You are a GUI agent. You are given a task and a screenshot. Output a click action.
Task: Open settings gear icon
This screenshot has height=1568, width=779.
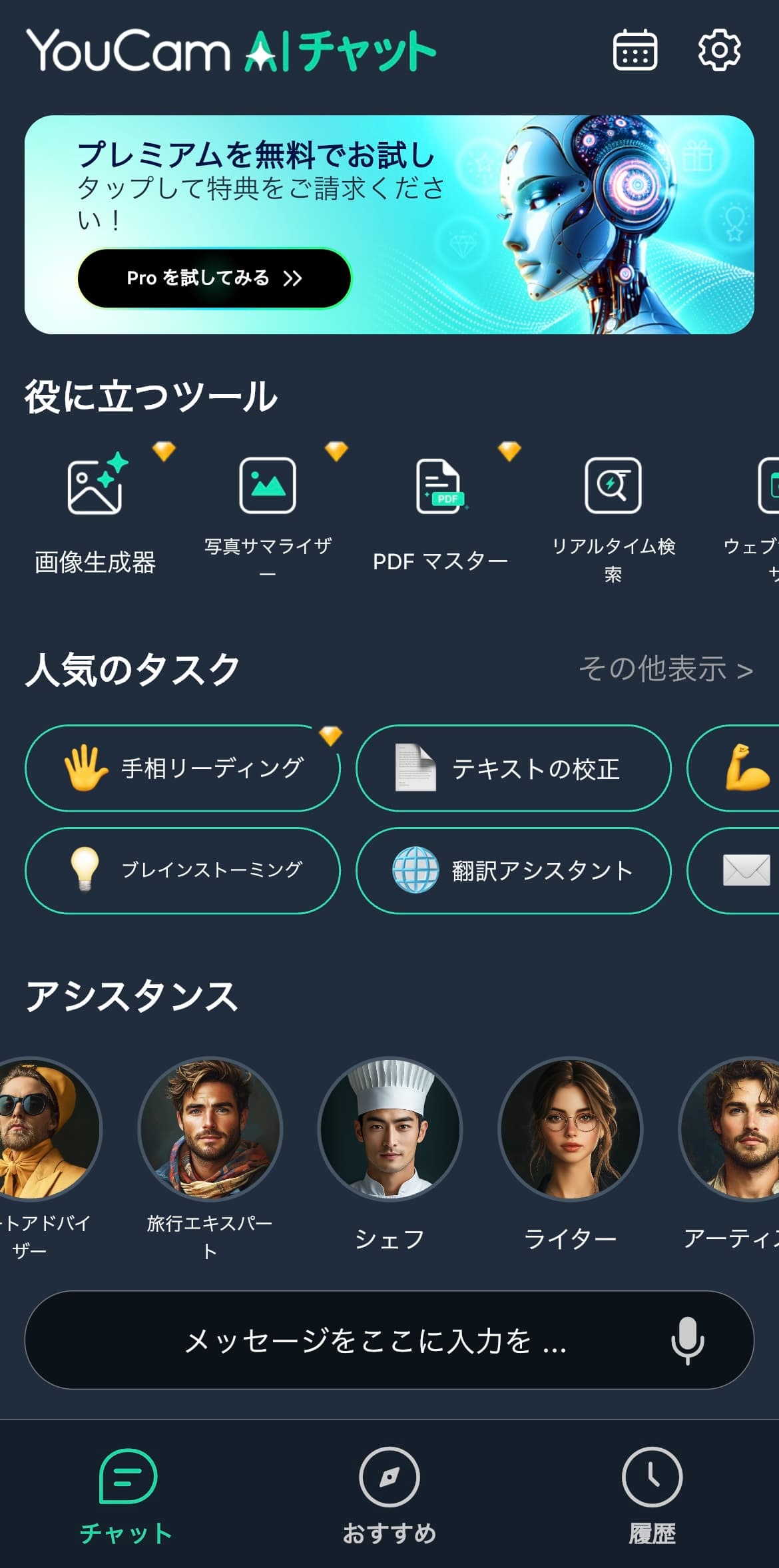(x=719, y=51)
